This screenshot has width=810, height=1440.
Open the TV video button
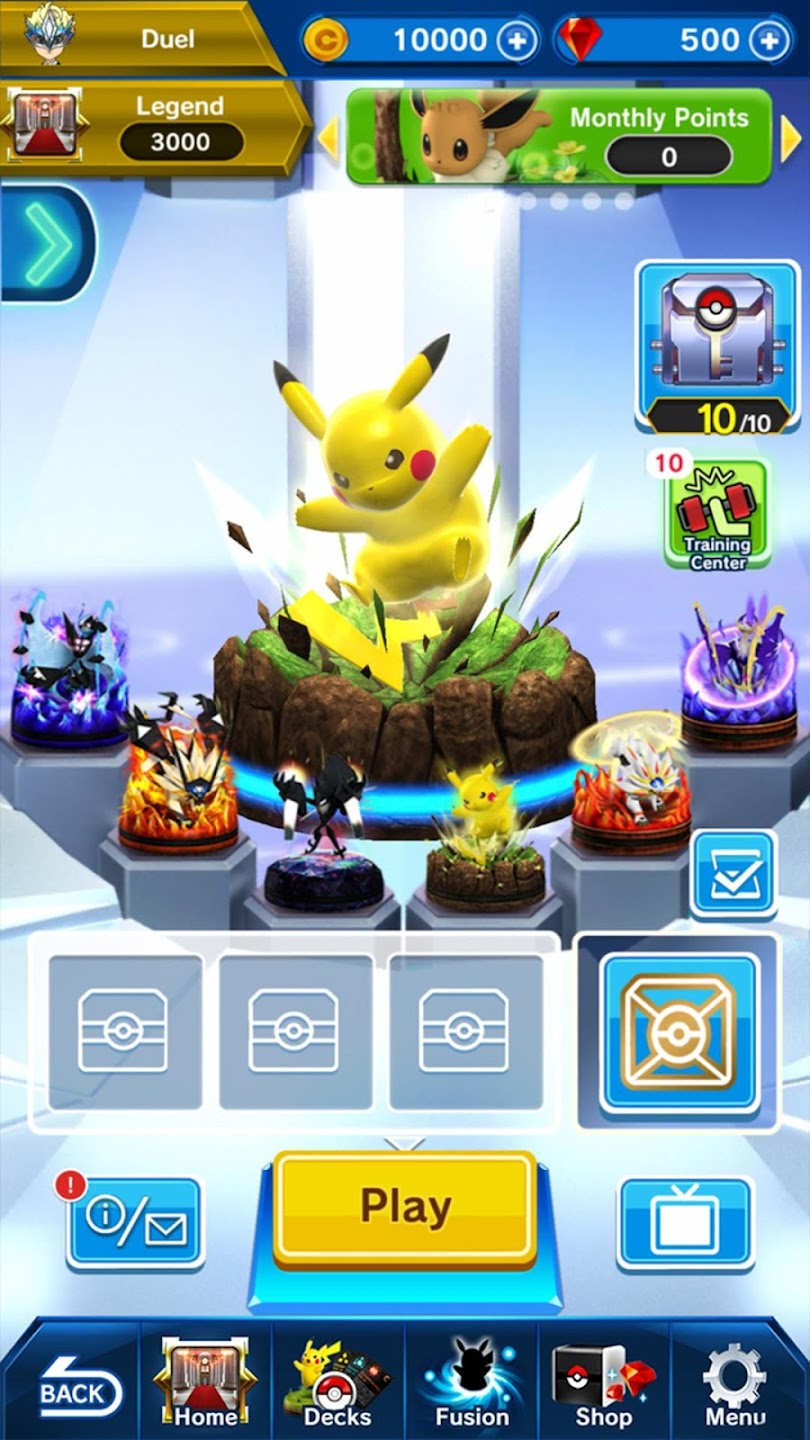[x=685, y=1223]
